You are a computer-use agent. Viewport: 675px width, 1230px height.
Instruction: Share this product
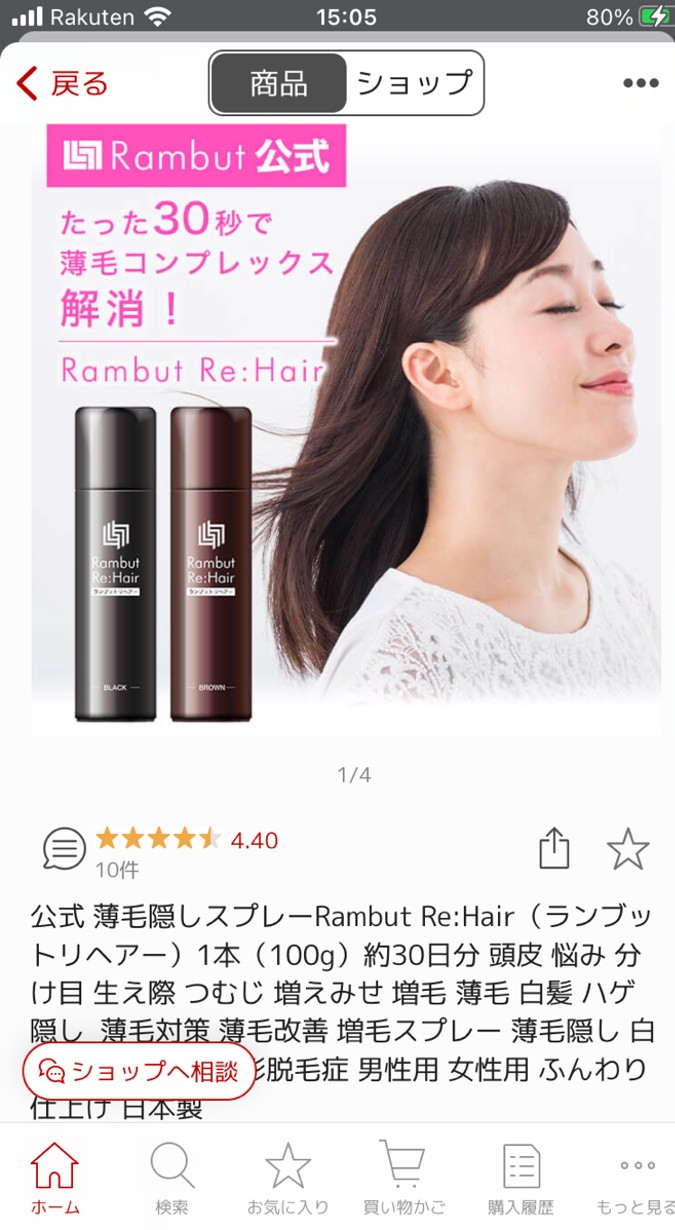click(554, 850)
